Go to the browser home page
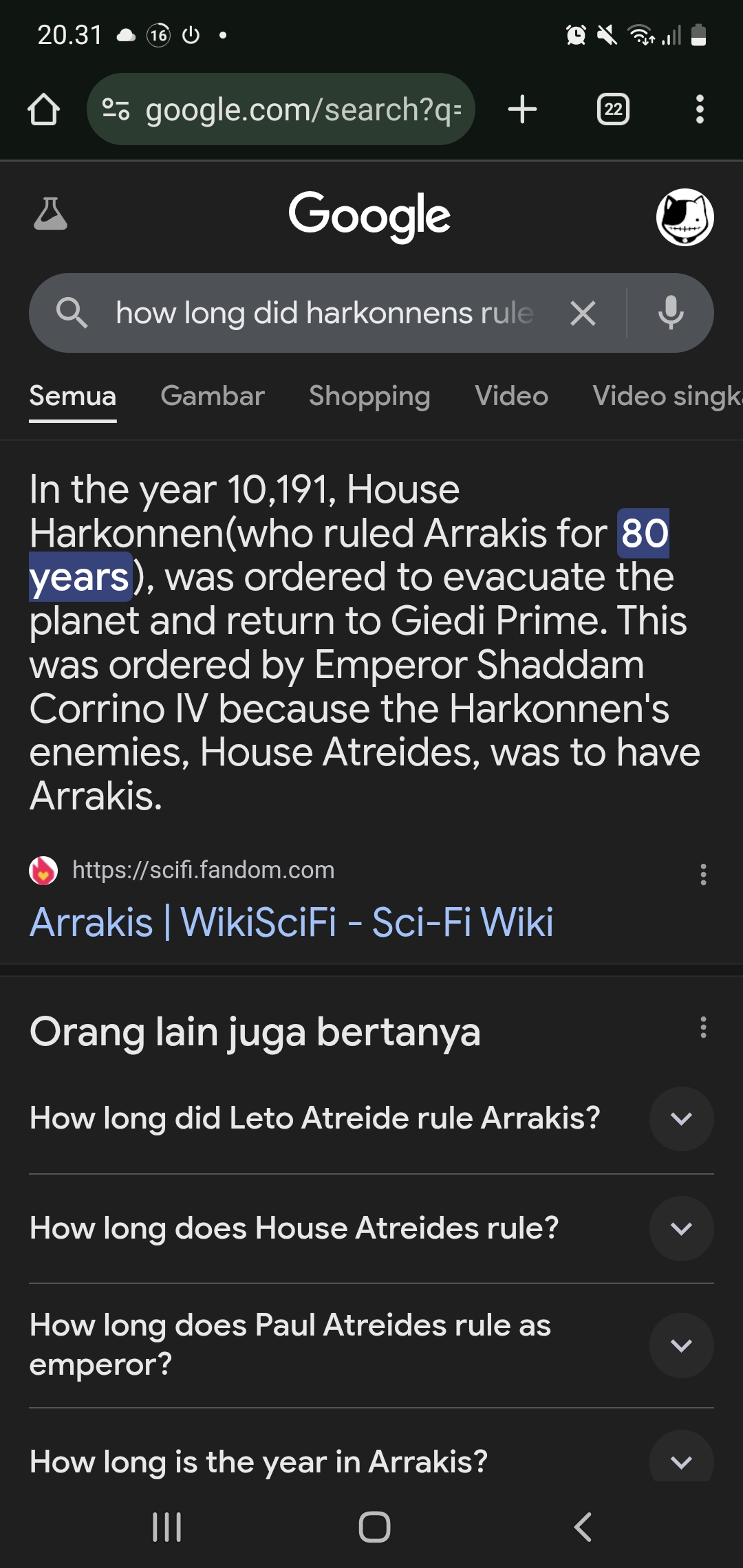743x1568 pixels. (x=43, y=109)
